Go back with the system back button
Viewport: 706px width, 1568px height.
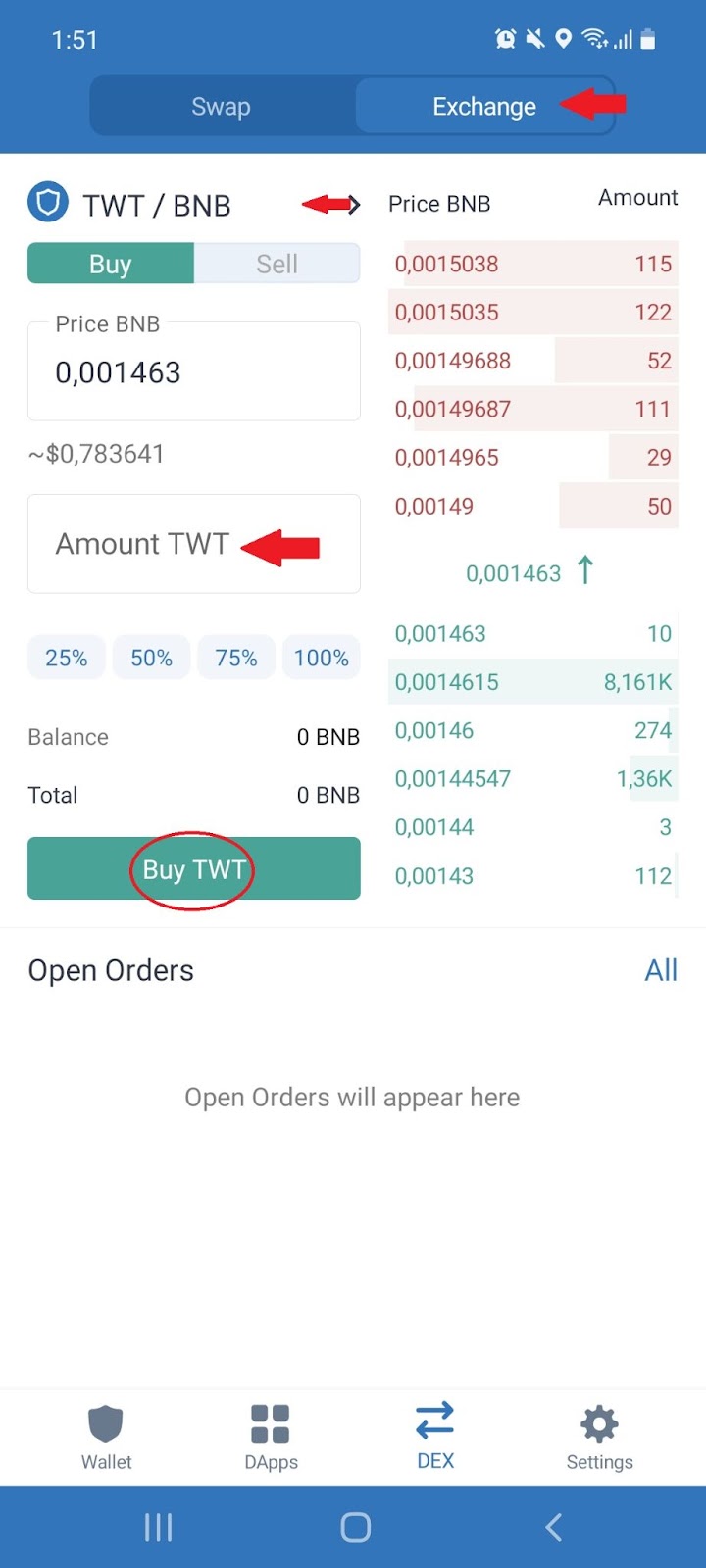tap(553, 1527)
